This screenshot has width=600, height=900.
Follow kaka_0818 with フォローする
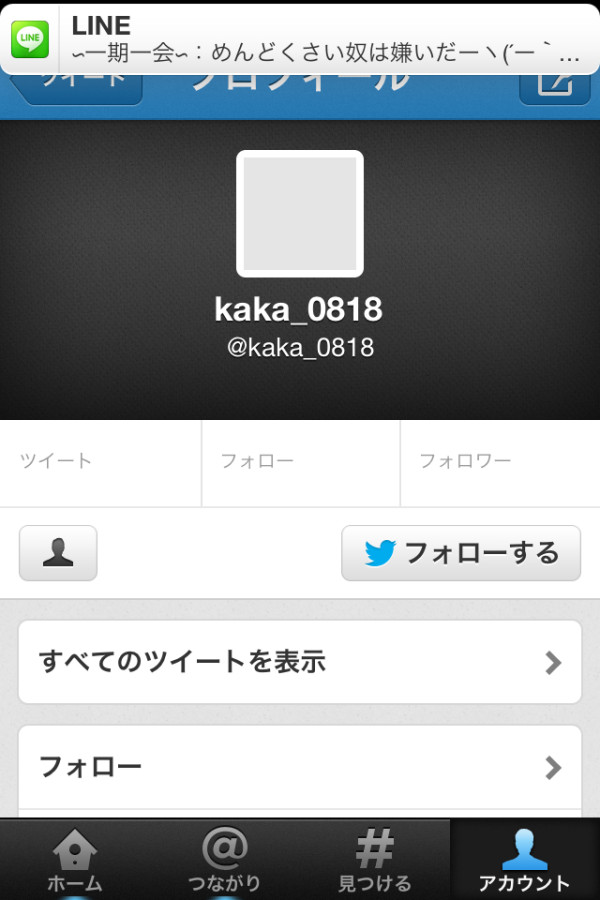460,553
